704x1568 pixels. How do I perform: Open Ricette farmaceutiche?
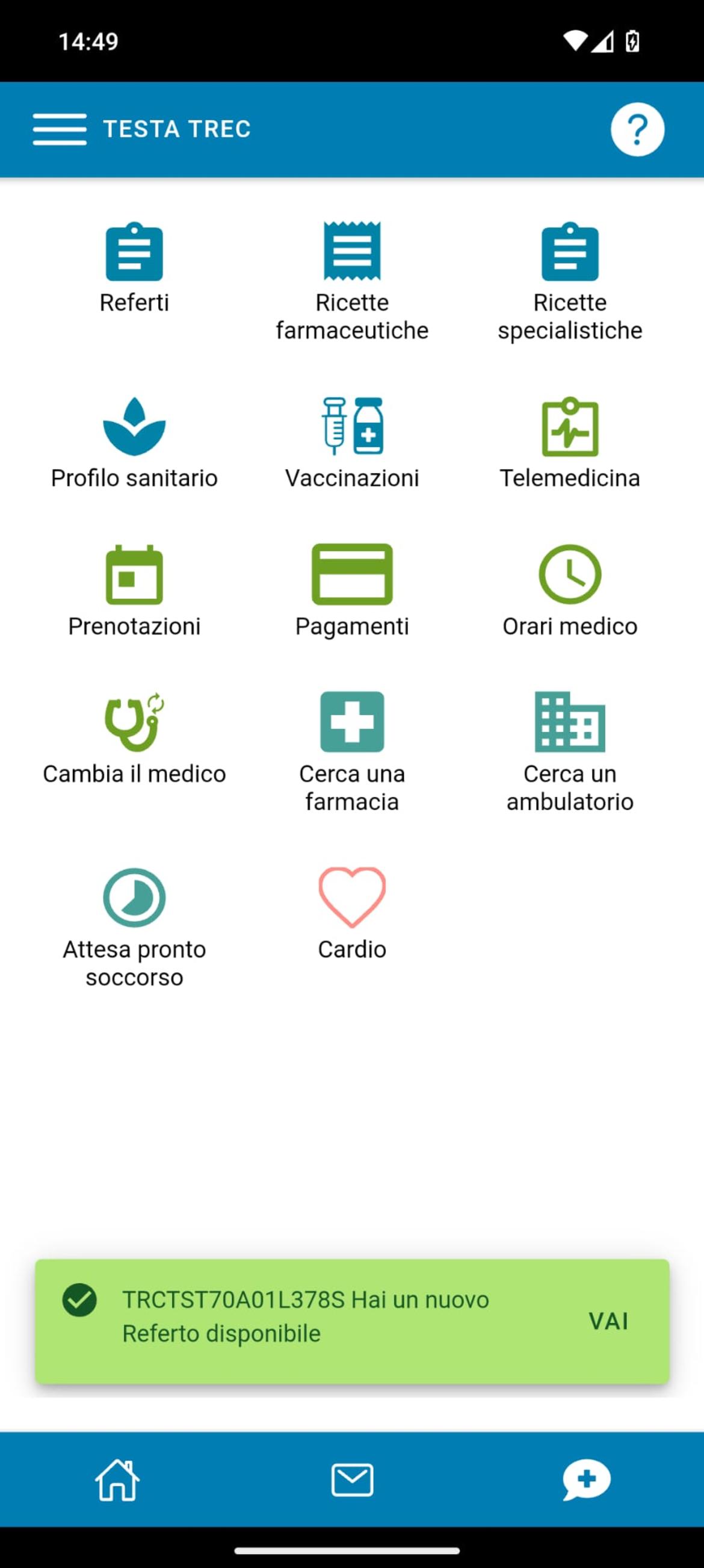point(353,282)
